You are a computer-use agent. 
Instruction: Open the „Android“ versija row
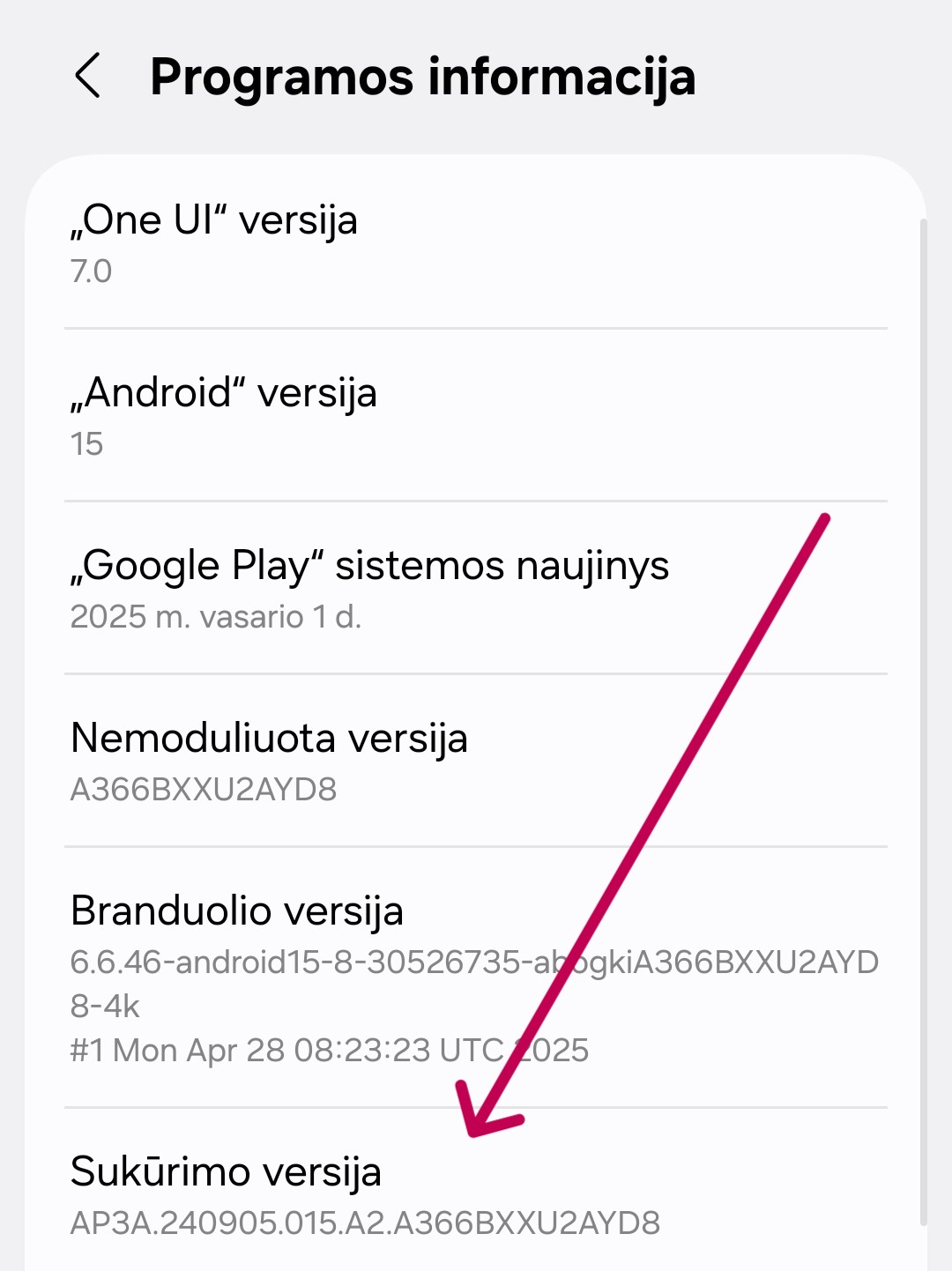coord(476,416)
